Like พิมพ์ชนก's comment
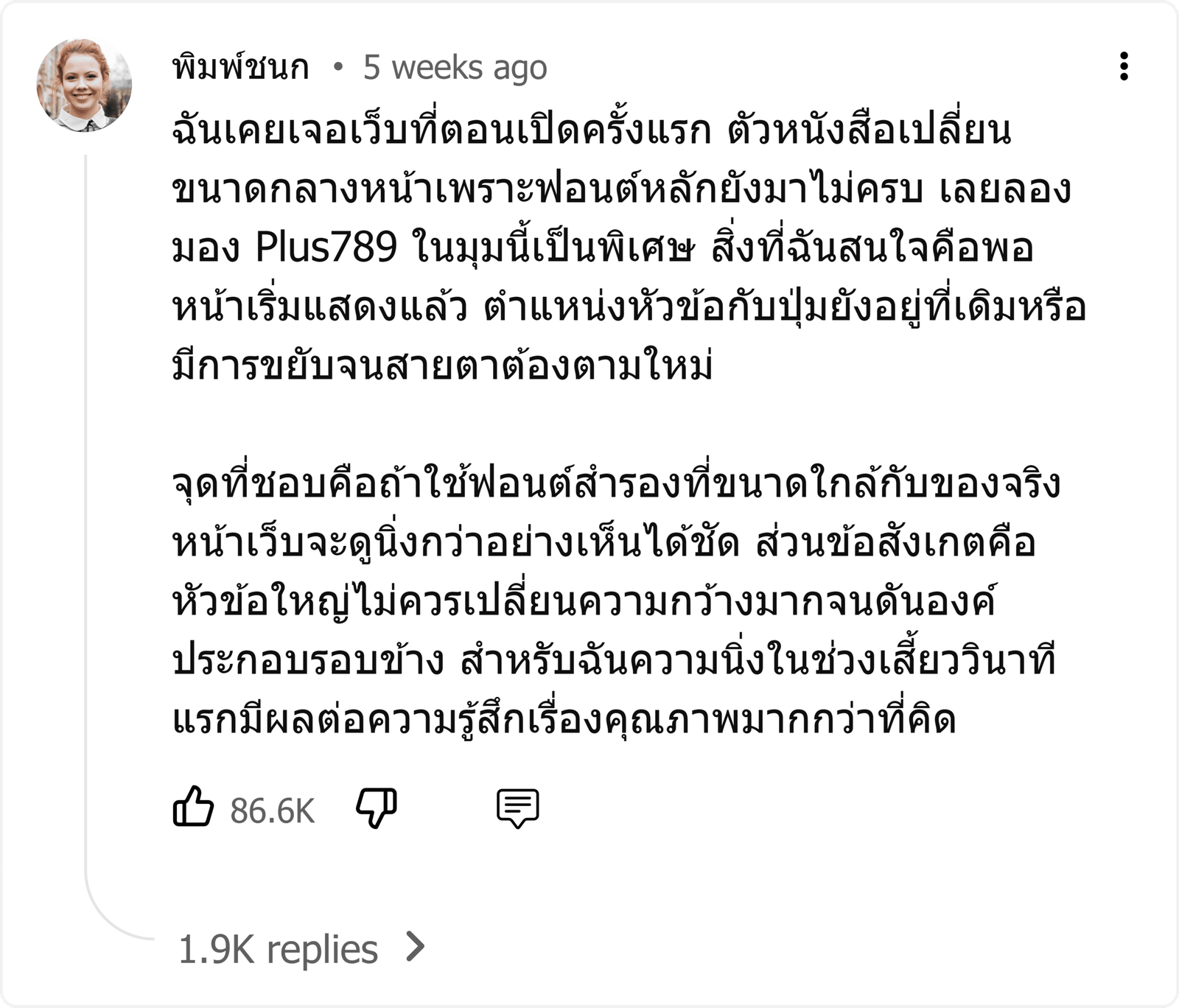This screenshot has width=1179, height=1008. [193, 807]
